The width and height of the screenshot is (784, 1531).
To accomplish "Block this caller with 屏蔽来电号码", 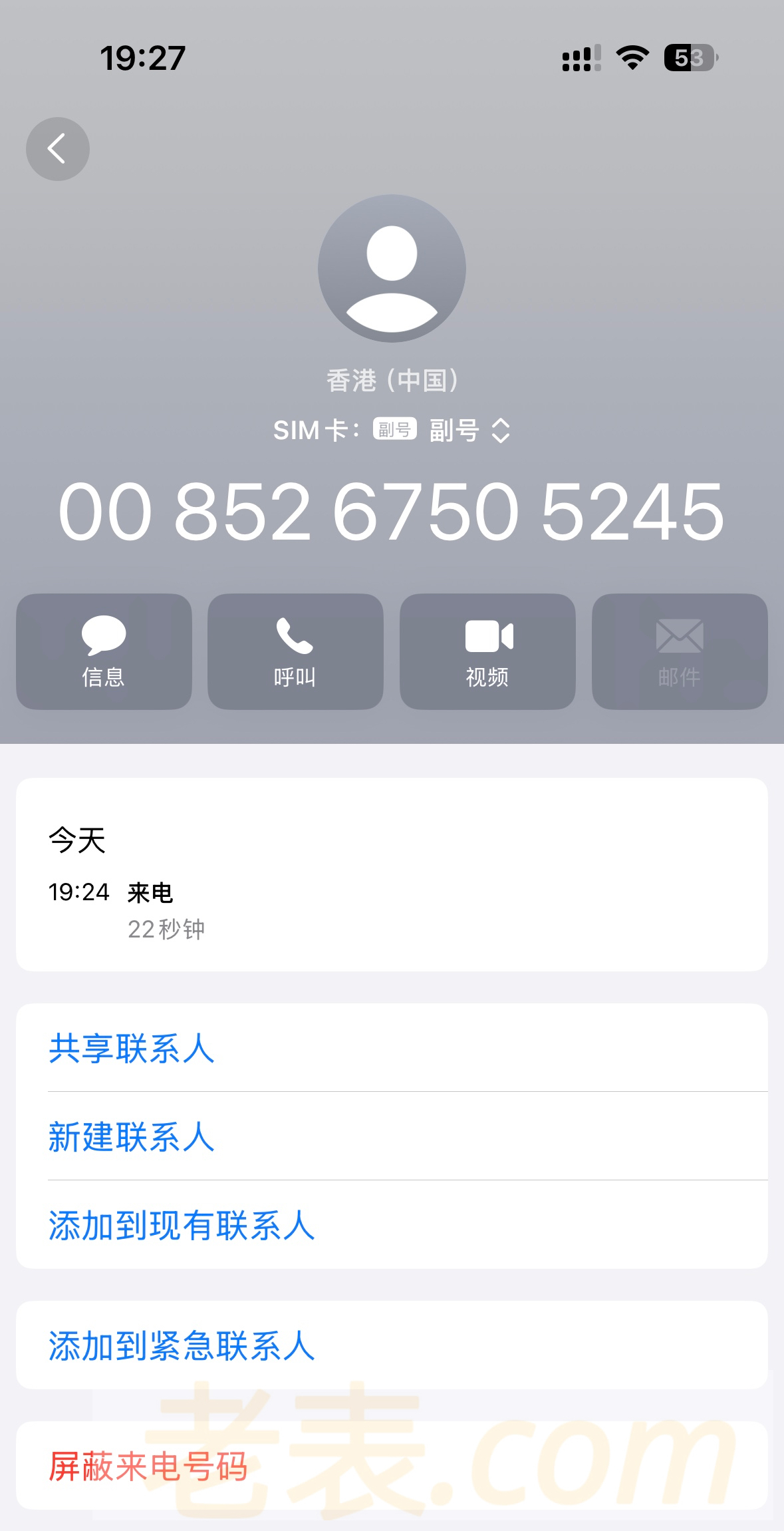I will (x=148, y=1466).
